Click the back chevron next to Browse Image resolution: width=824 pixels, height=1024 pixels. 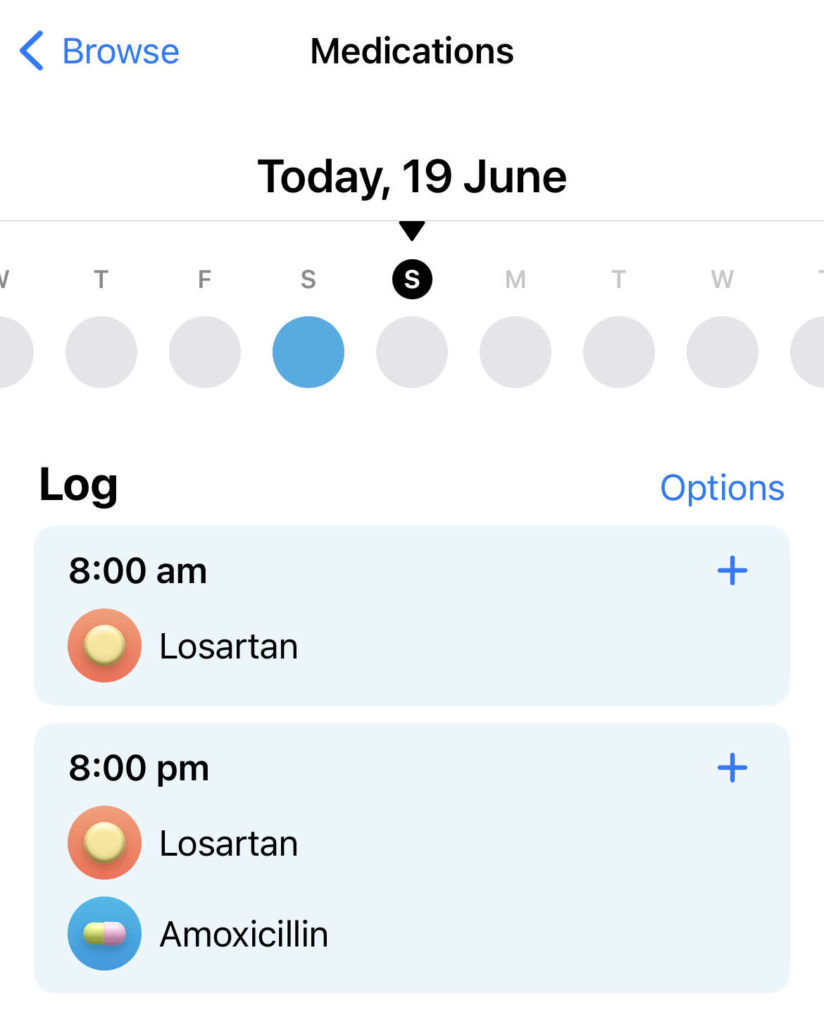[30, 50]
